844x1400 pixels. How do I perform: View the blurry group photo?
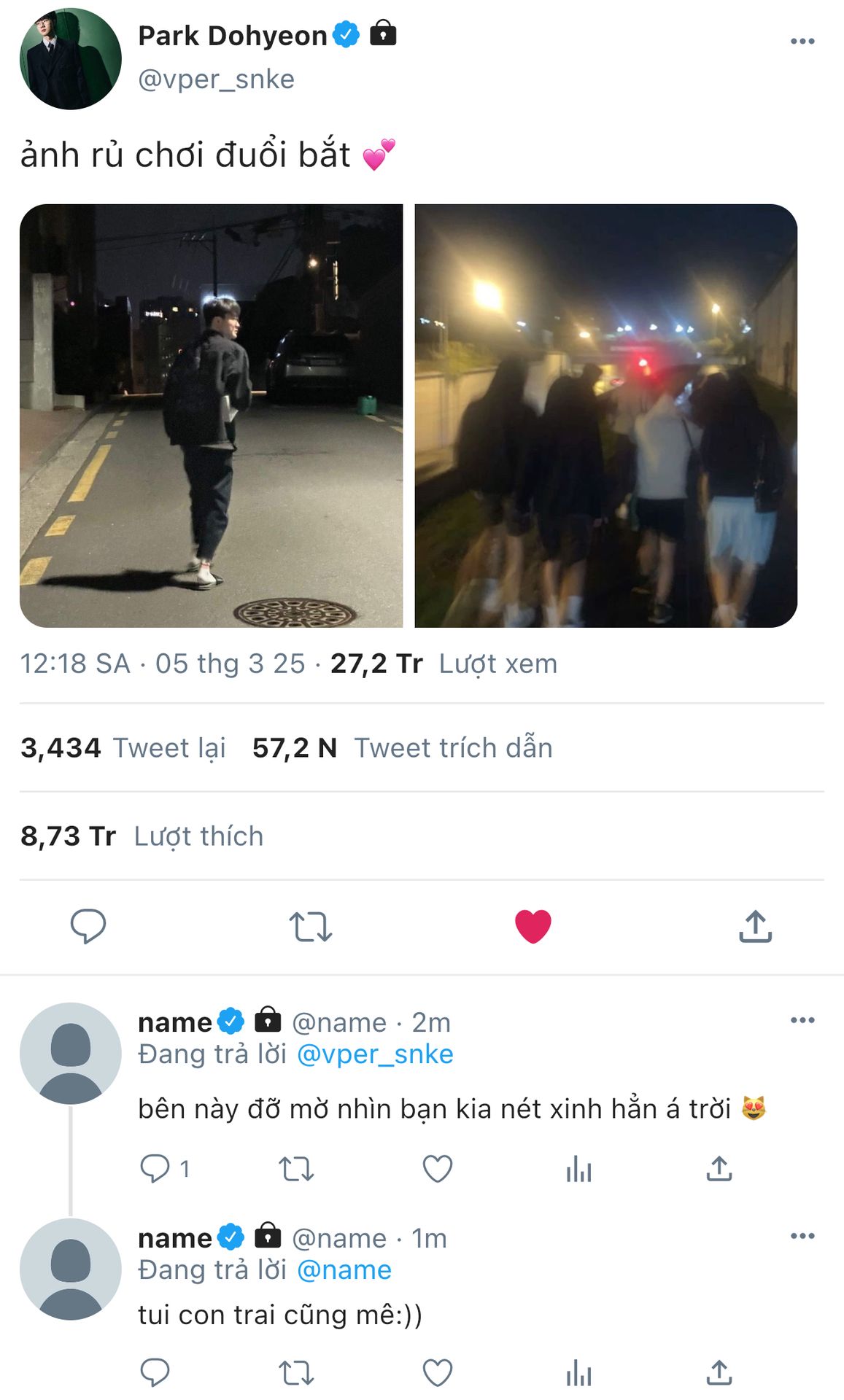pyautogui.click(x=605, y=416)
